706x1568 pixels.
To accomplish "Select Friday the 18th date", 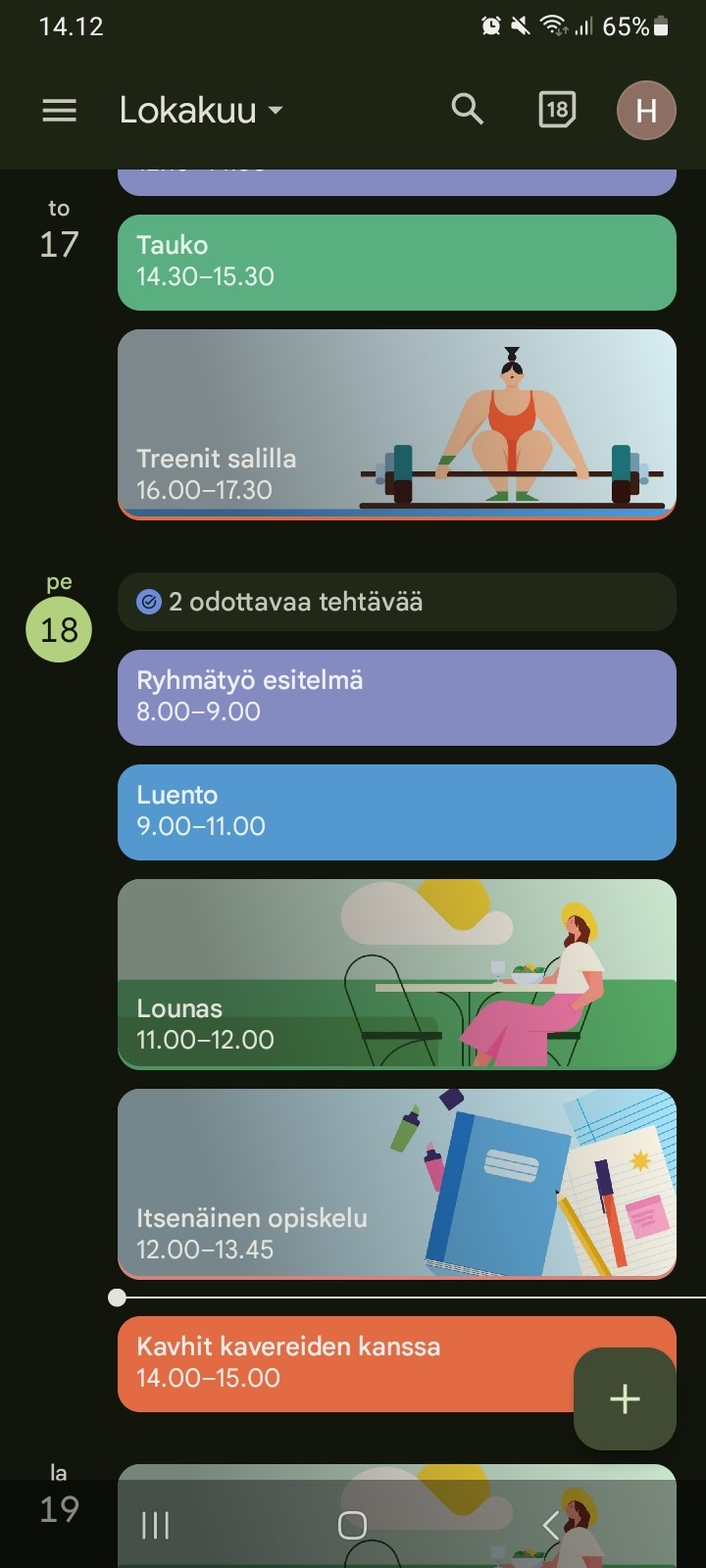I will point(59,628).
